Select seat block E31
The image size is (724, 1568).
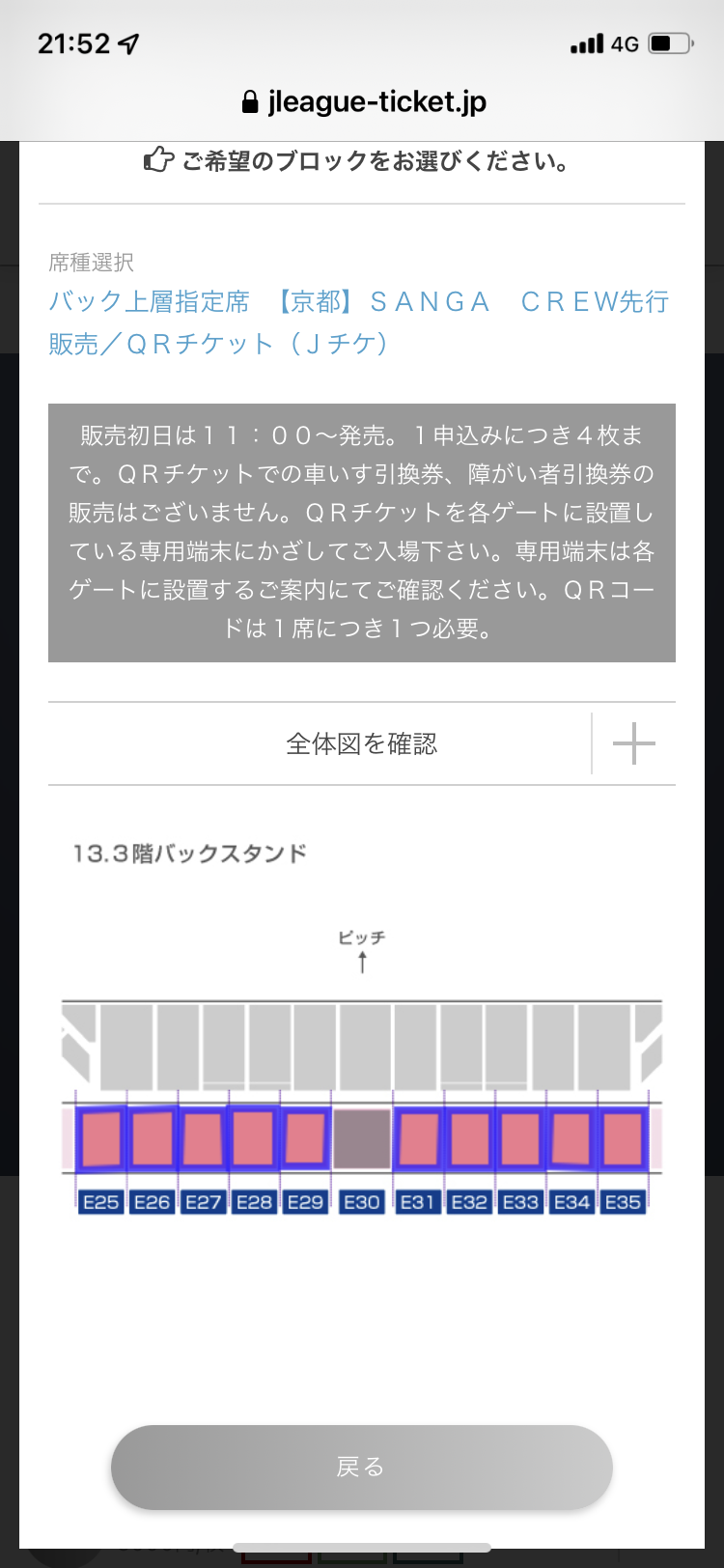tap(418, 1138)
